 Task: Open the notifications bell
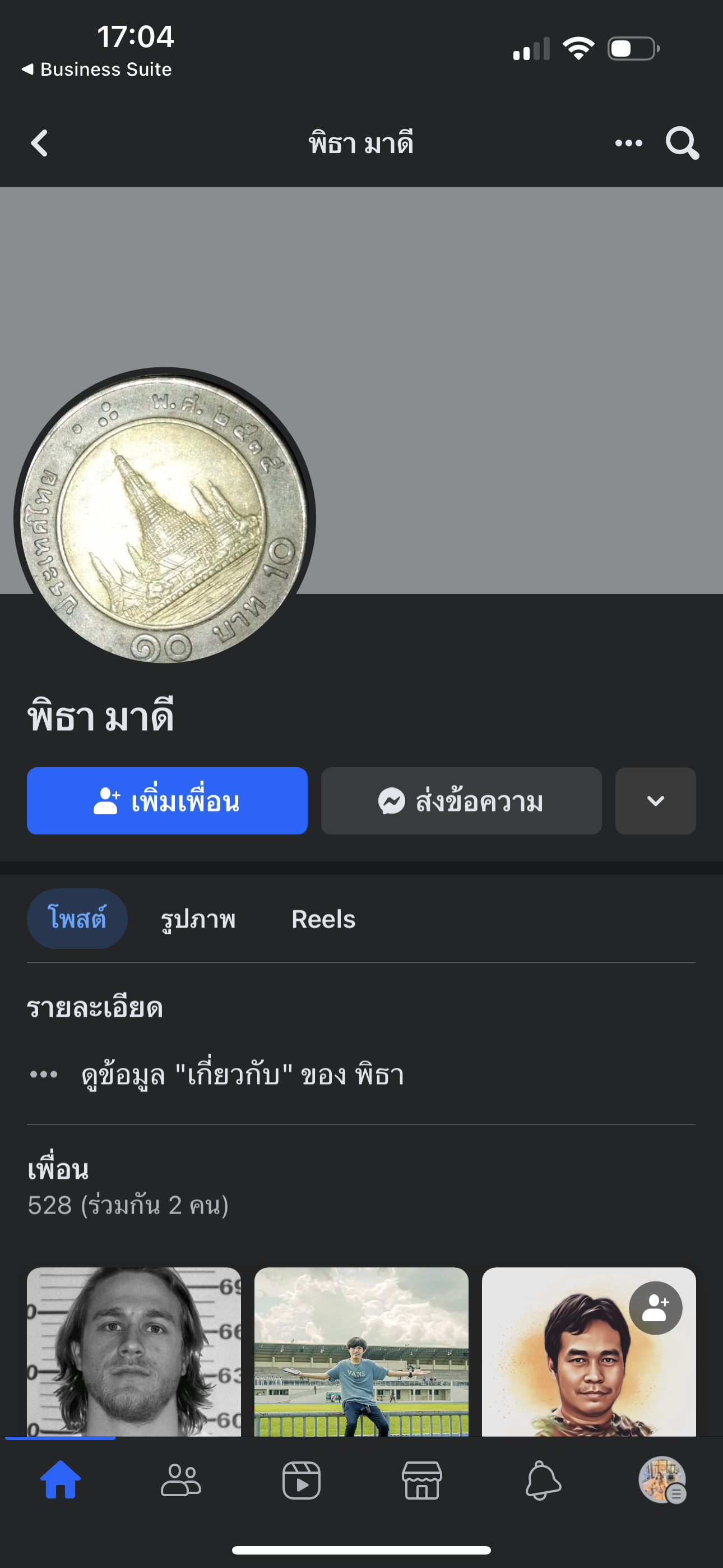pos(543,1480)
